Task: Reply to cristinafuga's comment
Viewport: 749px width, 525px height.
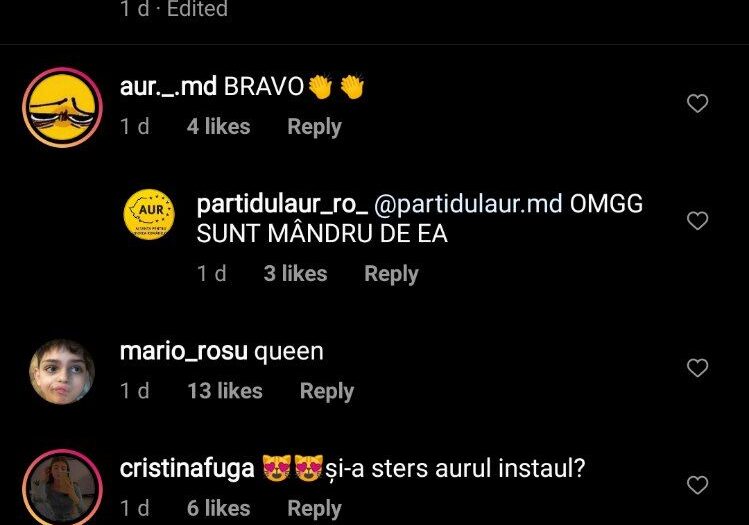Action: [314, 509]
